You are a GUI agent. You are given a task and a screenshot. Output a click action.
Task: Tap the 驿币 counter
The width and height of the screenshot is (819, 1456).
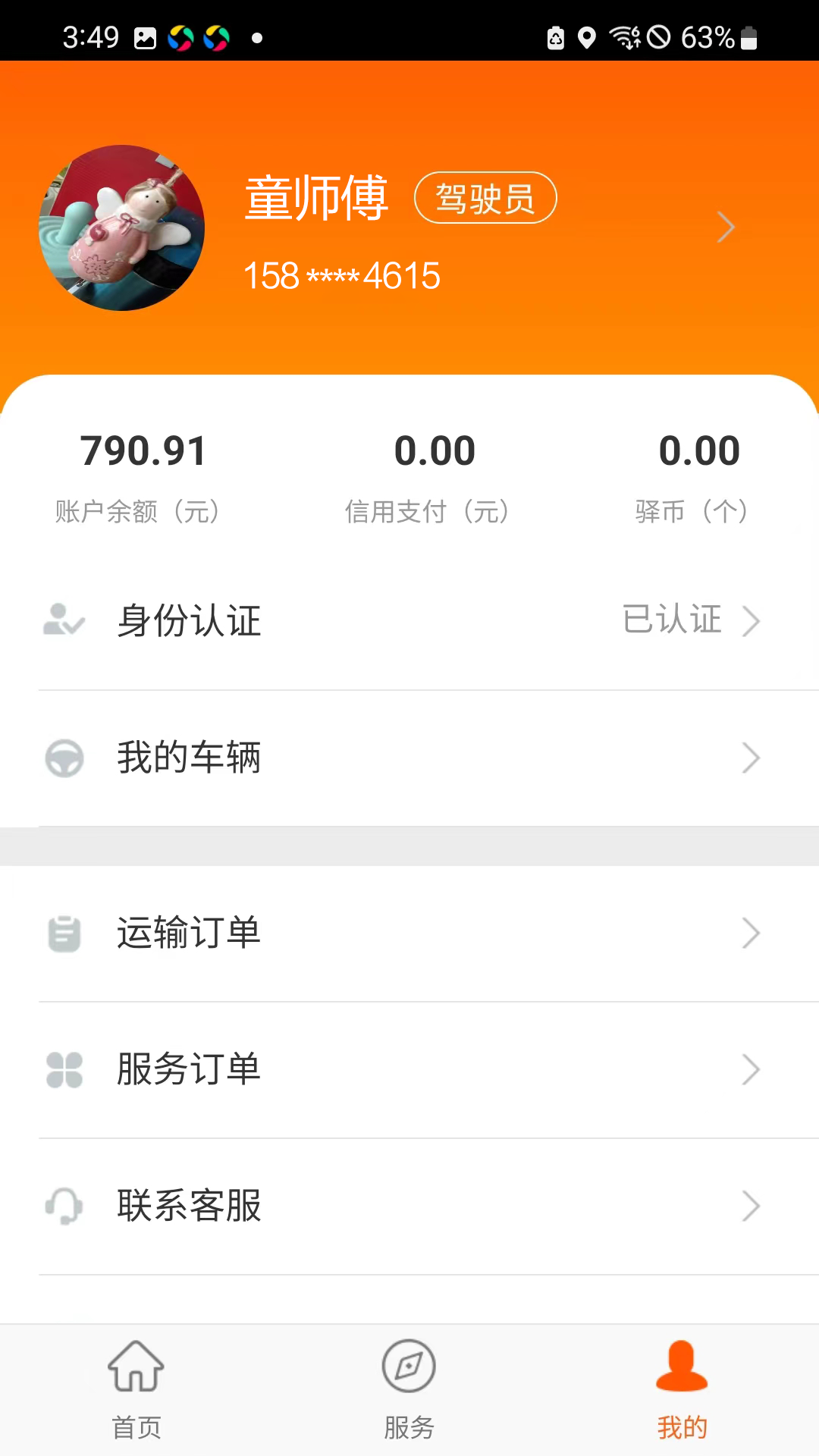point(699,450)
